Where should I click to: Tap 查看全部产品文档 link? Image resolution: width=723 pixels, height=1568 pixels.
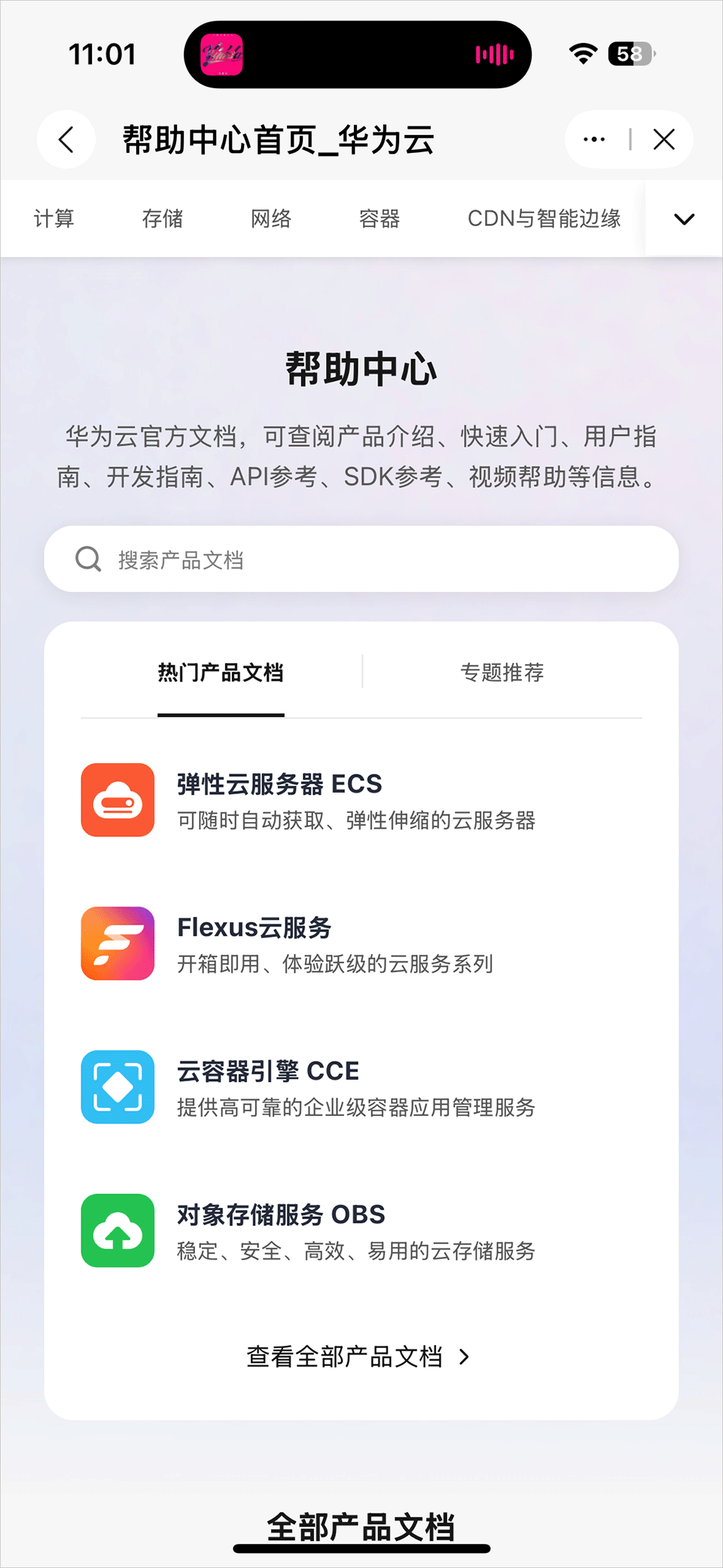click(358, 1357)
